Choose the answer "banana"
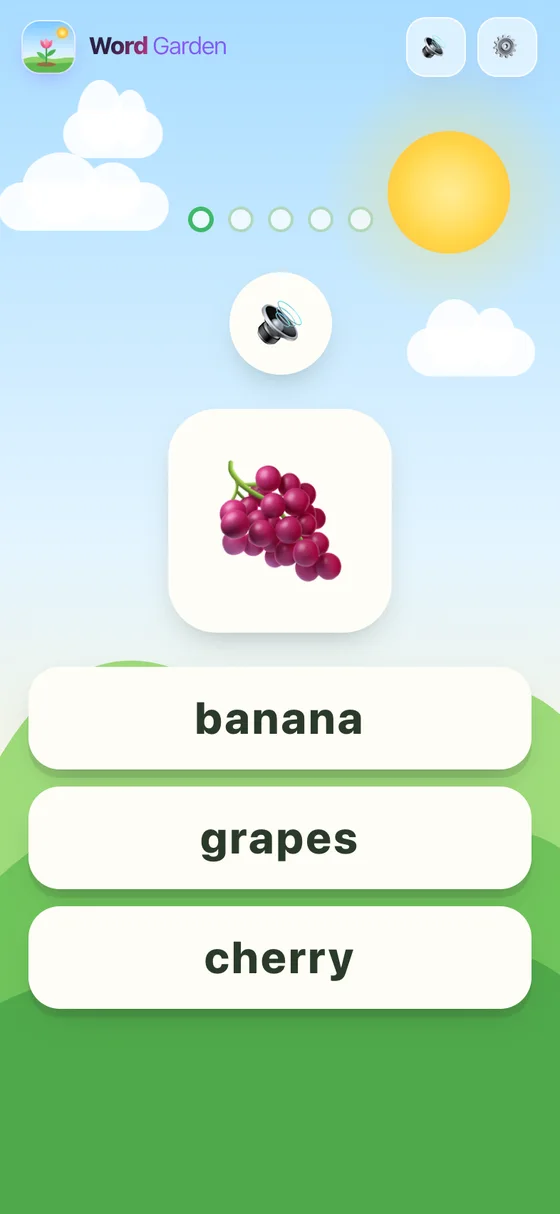Image resolution: width=560 pixels, height=1214 pixels. tap(280, 718)
